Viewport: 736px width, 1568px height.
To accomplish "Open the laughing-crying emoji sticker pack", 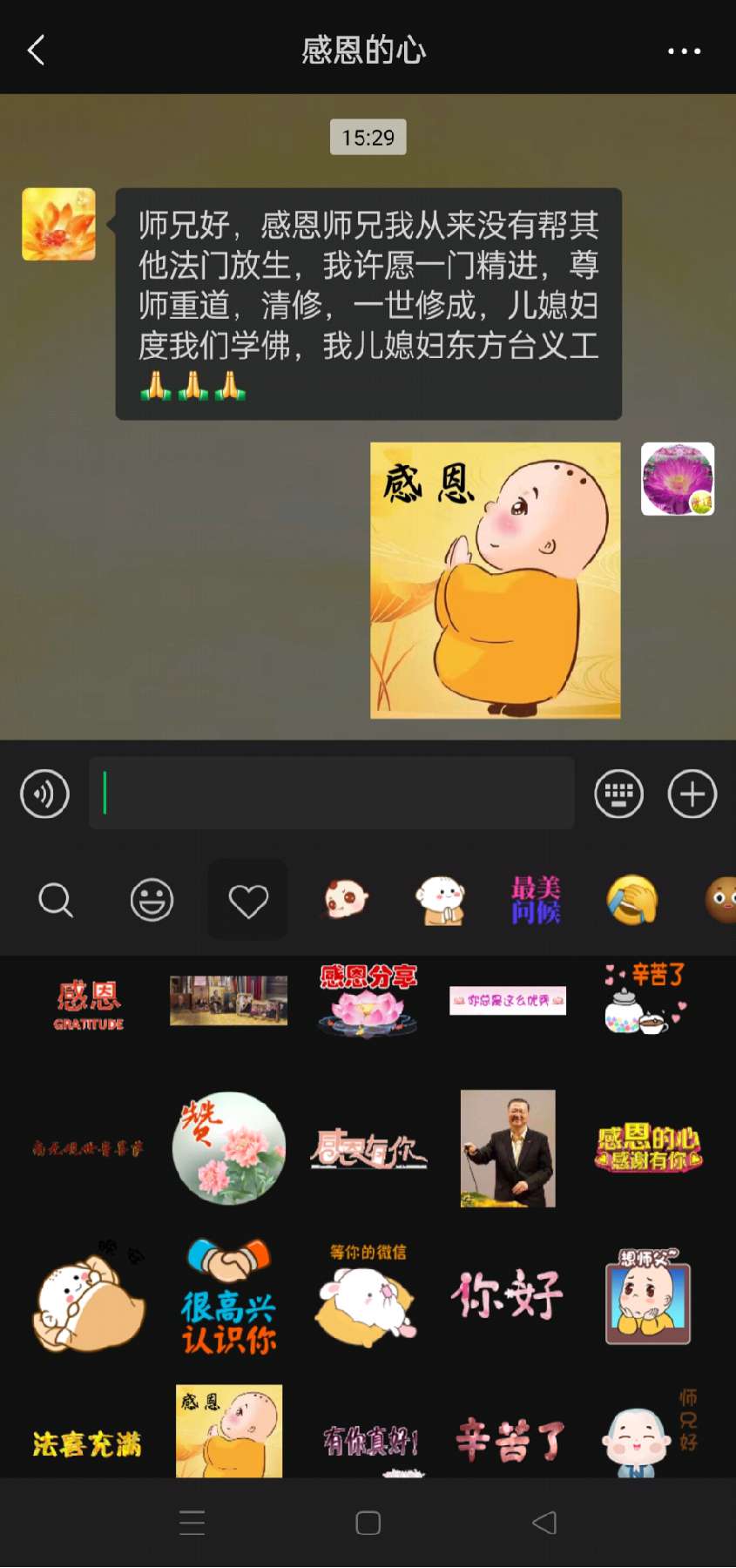I will click(631, 900).
